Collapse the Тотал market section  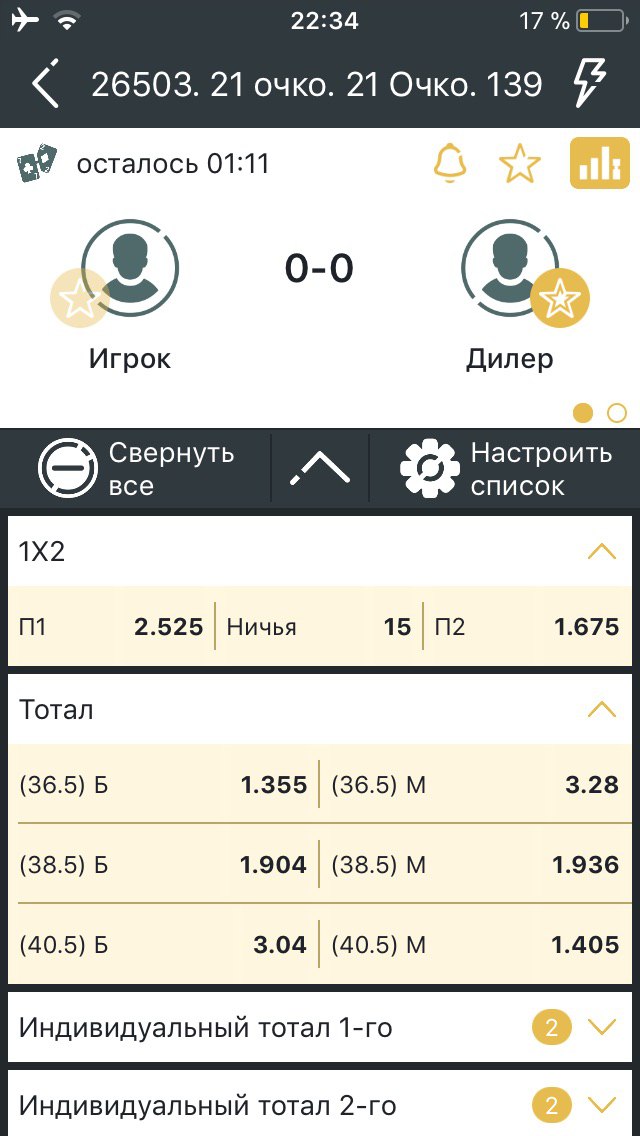pyautogui.click(x=601, y=709)
